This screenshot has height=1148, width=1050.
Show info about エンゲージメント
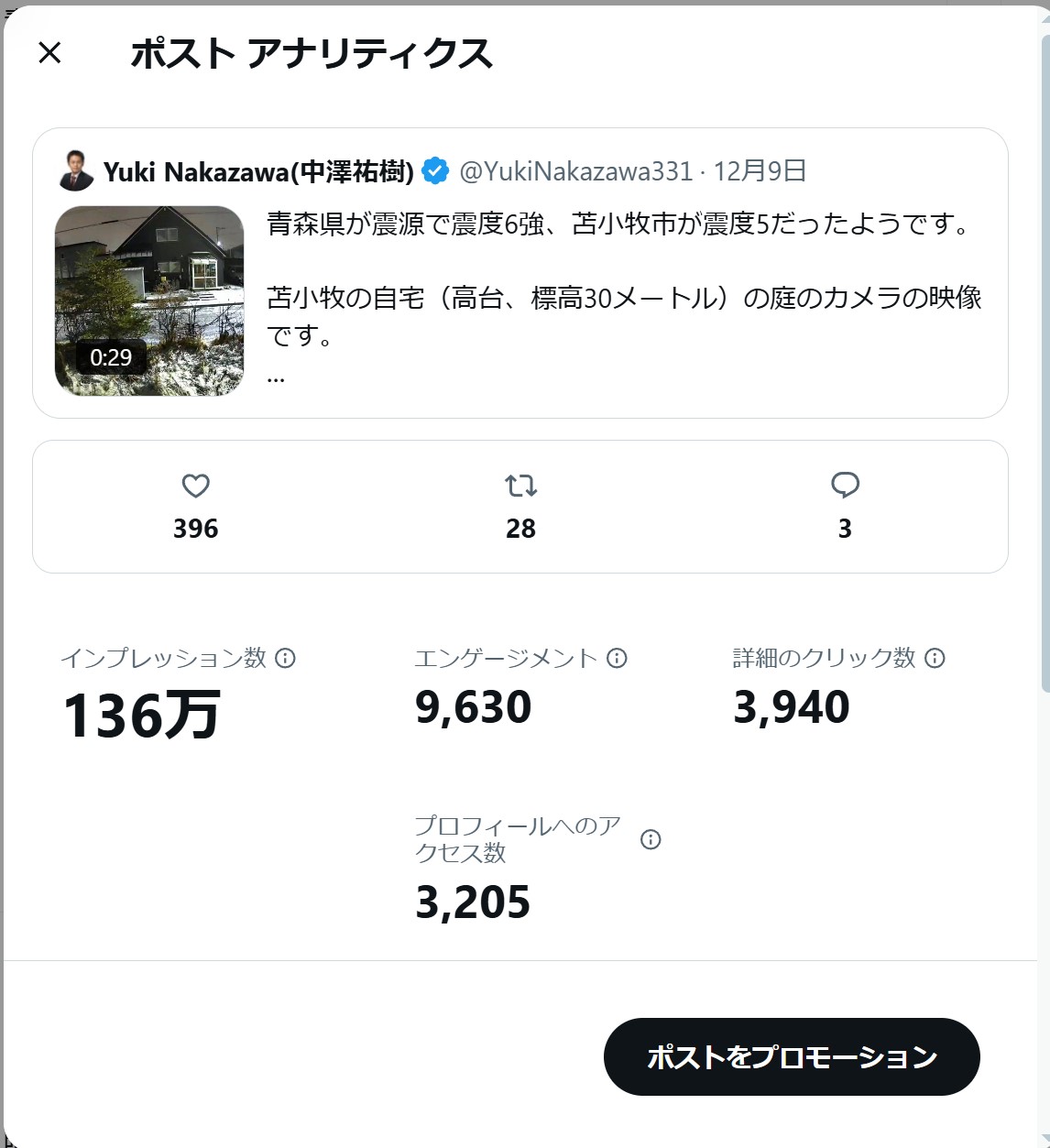(618, 658)
